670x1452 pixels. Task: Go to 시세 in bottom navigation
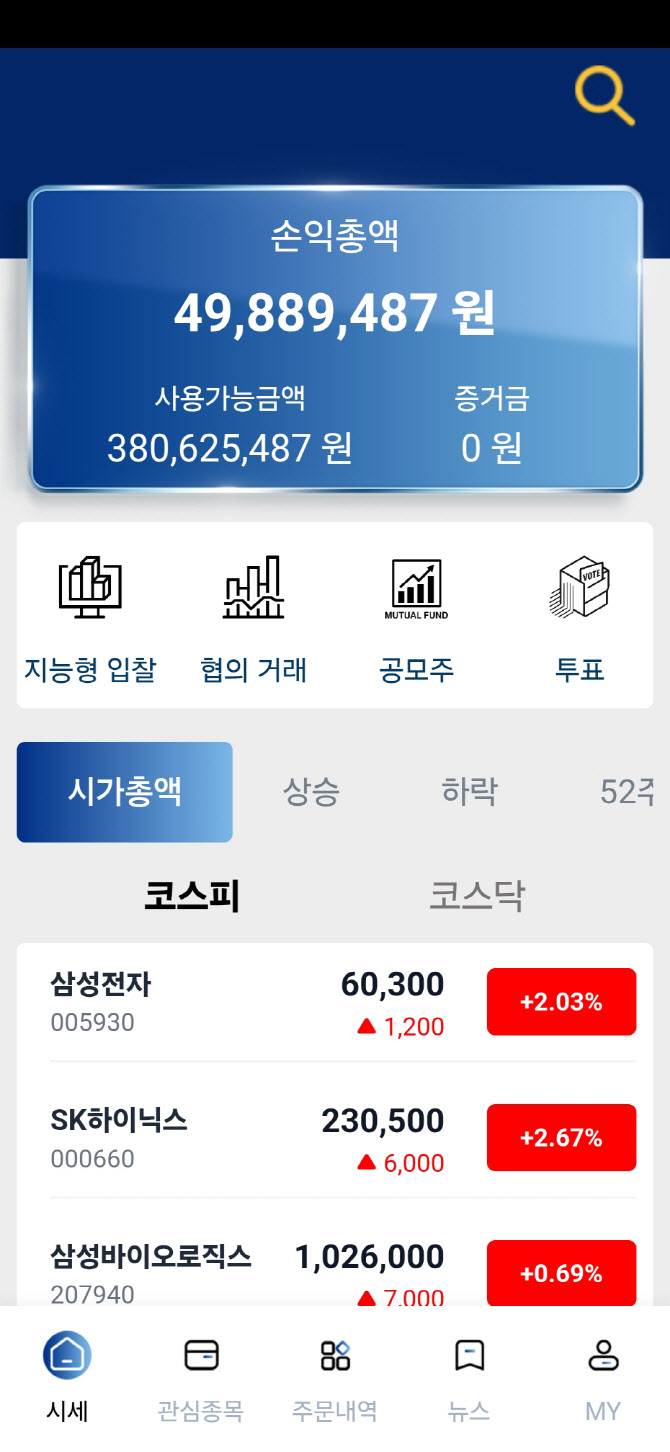coord(67,1380)
